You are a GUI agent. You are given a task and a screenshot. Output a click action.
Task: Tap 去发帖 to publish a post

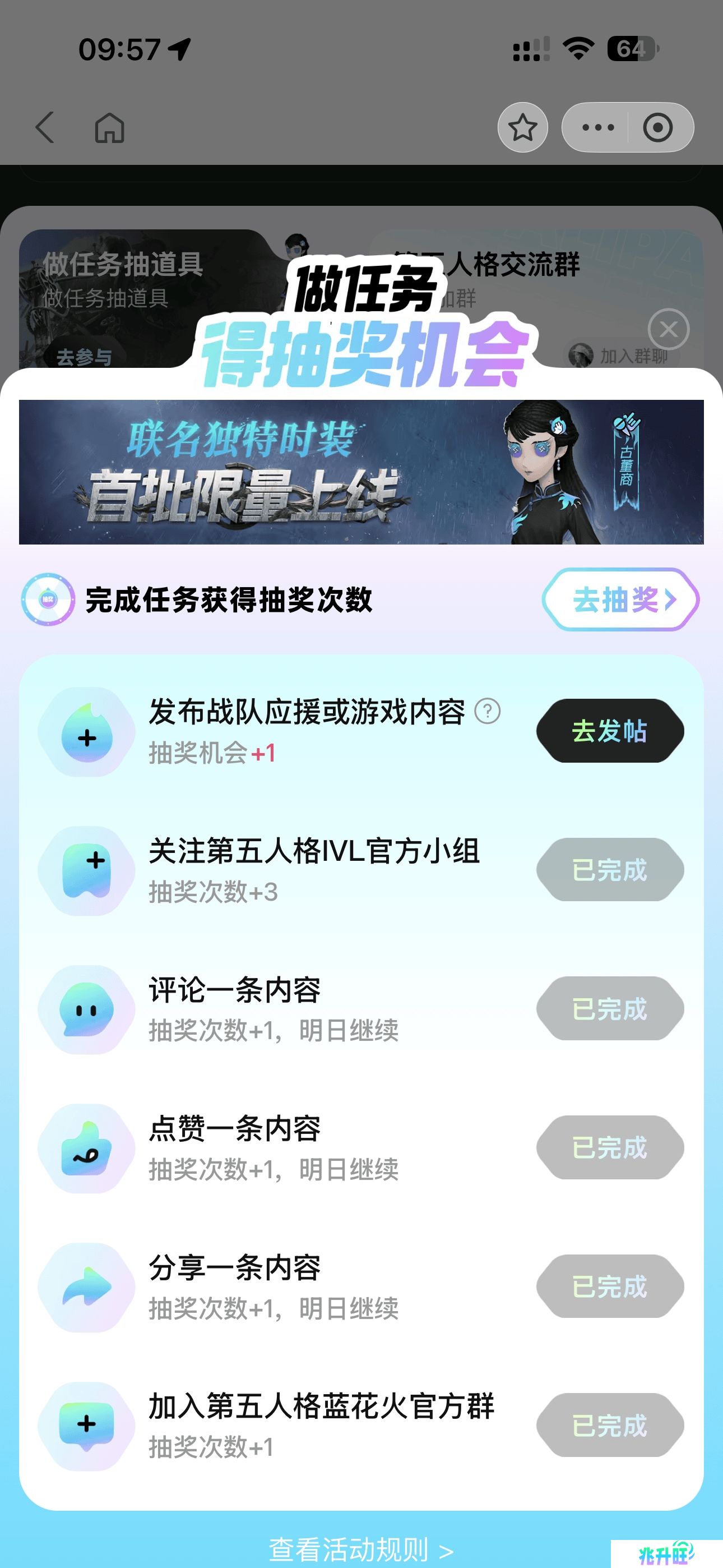610,730
